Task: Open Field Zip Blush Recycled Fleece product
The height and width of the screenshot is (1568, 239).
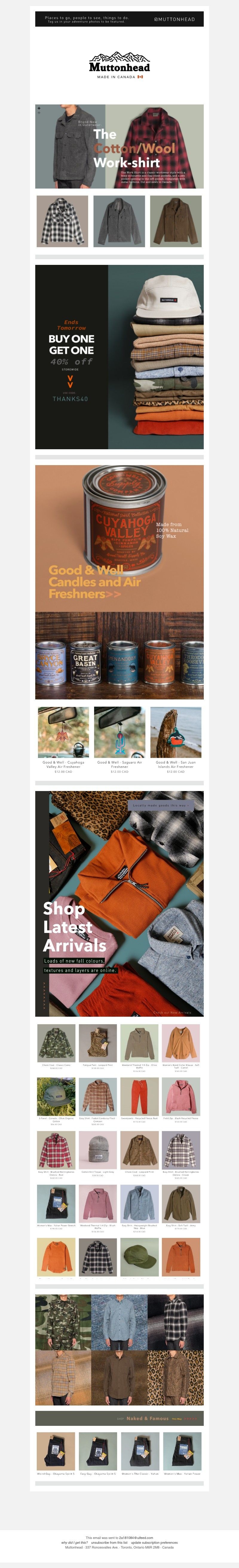Action: pyautogui.click(x=181, y=1096)
